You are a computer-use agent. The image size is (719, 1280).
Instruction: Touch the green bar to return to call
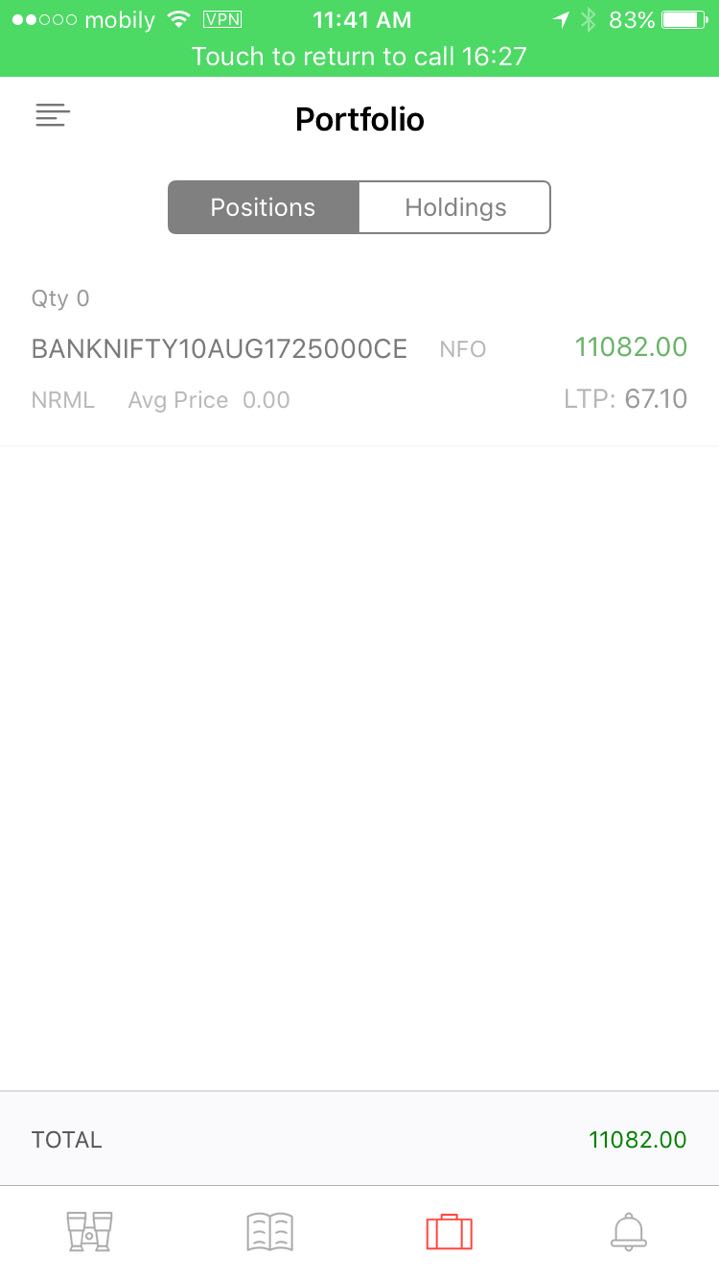tap(359, 56)
